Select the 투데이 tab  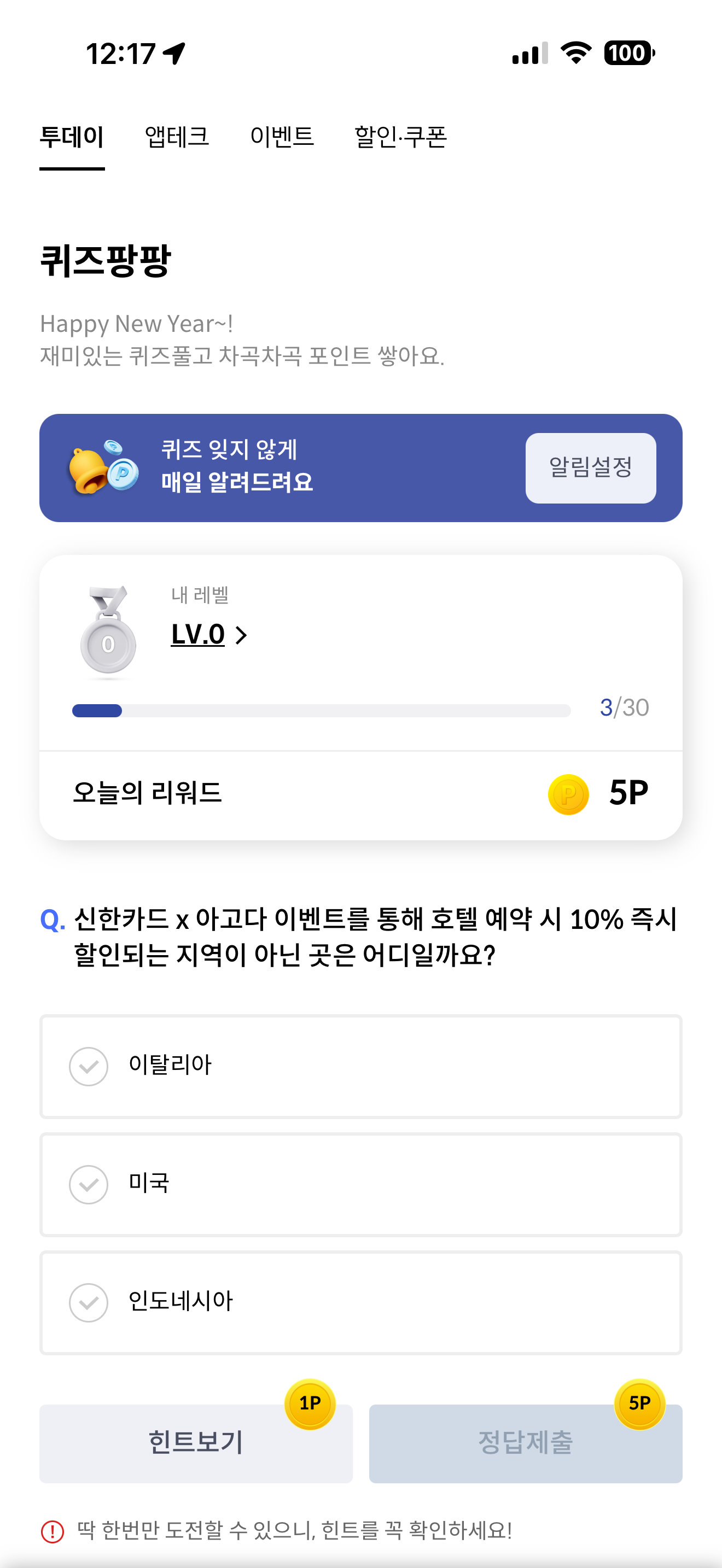(72, 136)
